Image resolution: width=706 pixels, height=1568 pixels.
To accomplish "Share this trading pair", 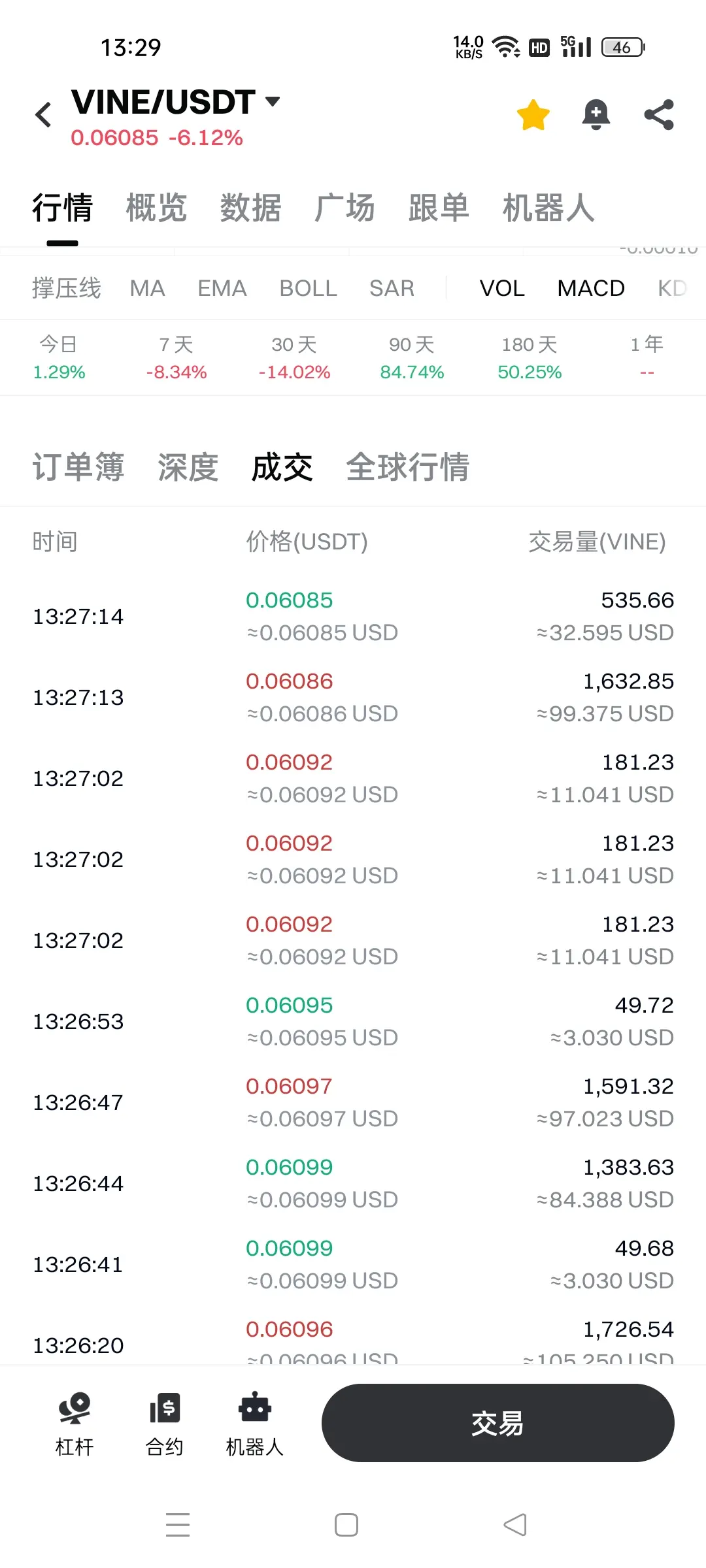I will click(x=659, y=115).
